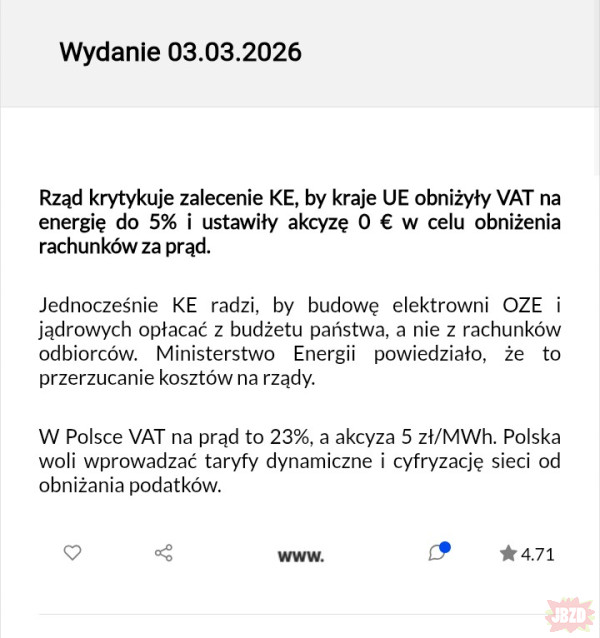Open the comments for this article
This screenshot has width=600, height=638.
[x=437, y=552]
